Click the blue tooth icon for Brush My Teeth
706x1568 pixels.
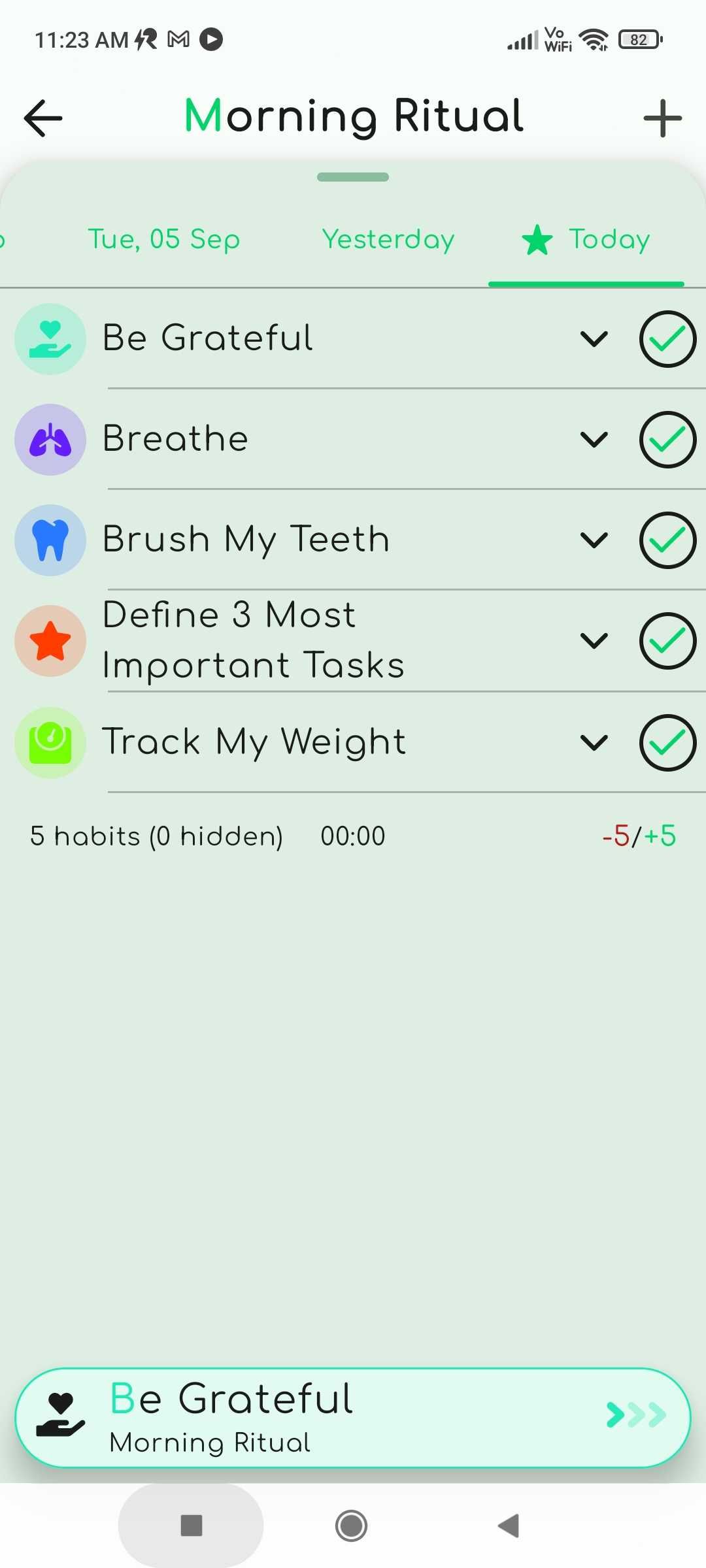50,540
